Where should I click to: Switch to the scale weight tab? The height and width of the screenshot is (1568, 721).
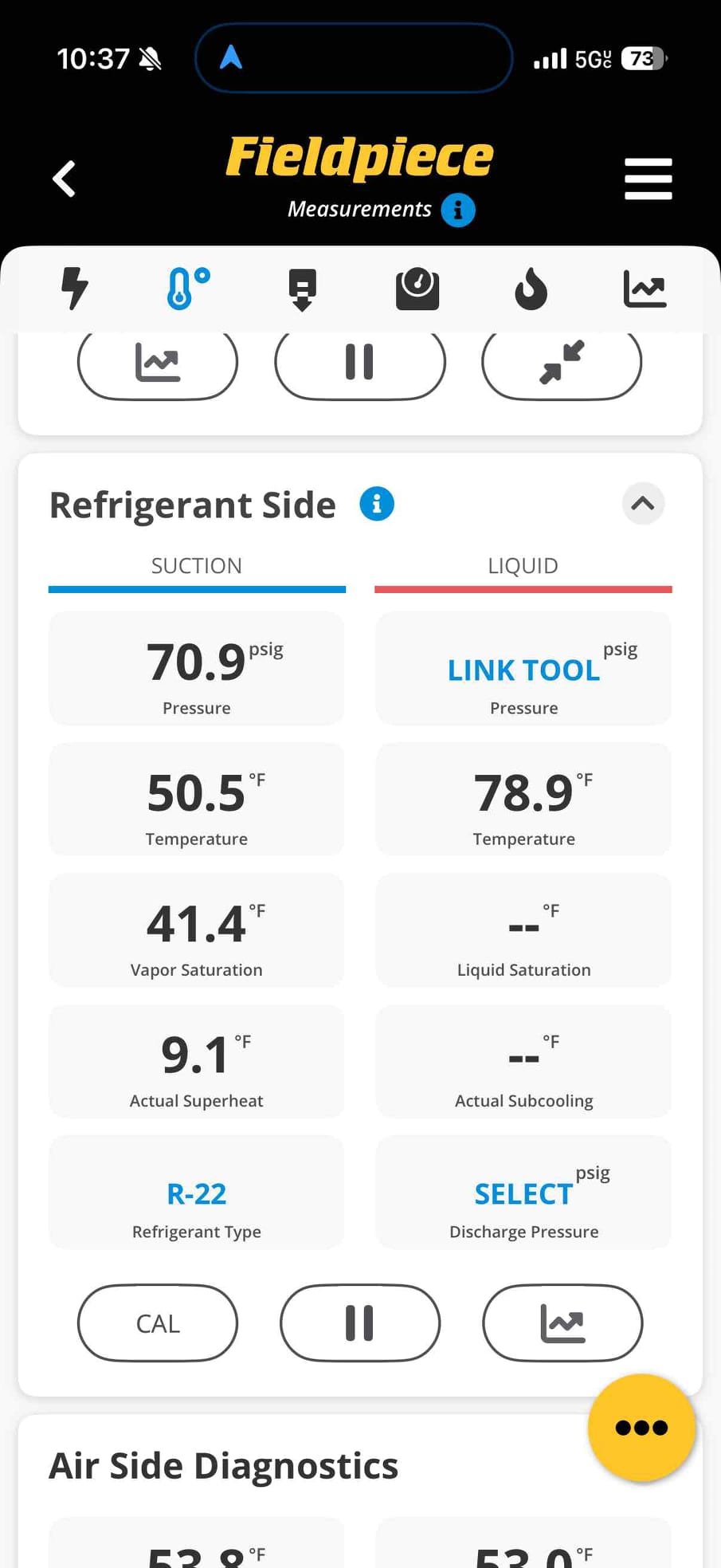[x=417, y=288]
